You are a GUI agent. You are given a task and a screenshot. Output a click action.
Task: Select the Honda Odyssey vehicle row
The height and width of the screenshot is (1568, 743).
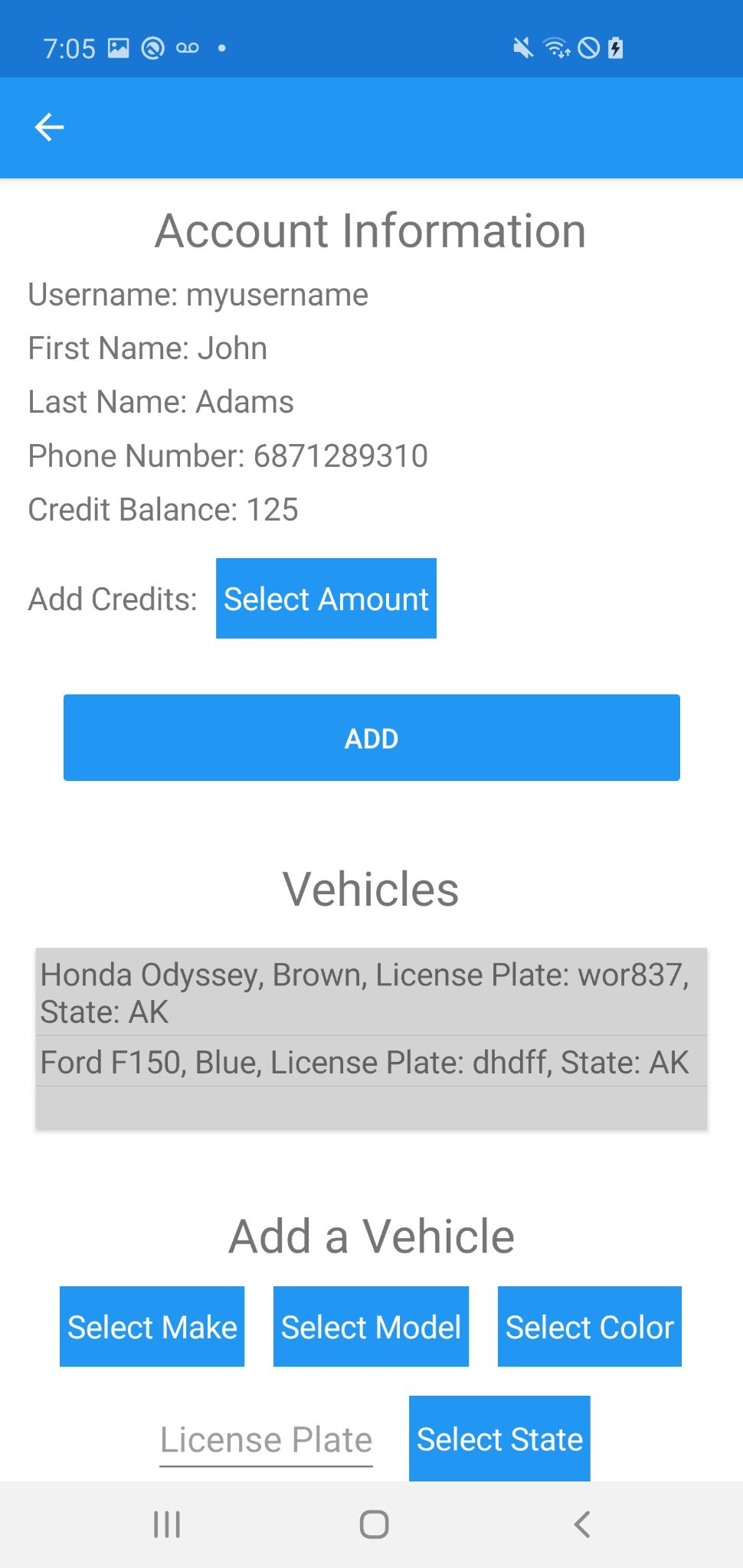pos(371,993)
